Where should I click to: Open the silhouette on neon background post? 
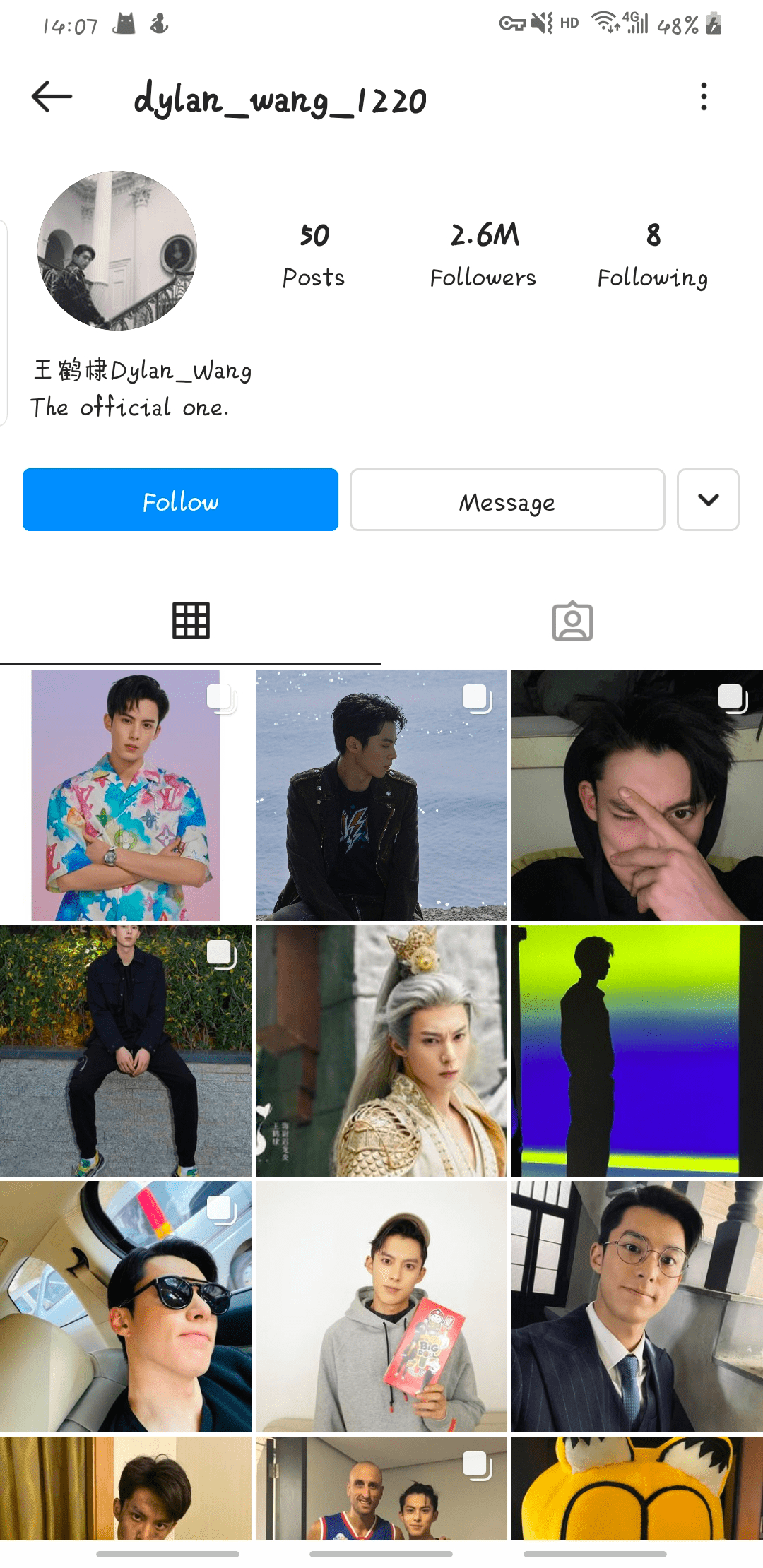click(637, 1051)
